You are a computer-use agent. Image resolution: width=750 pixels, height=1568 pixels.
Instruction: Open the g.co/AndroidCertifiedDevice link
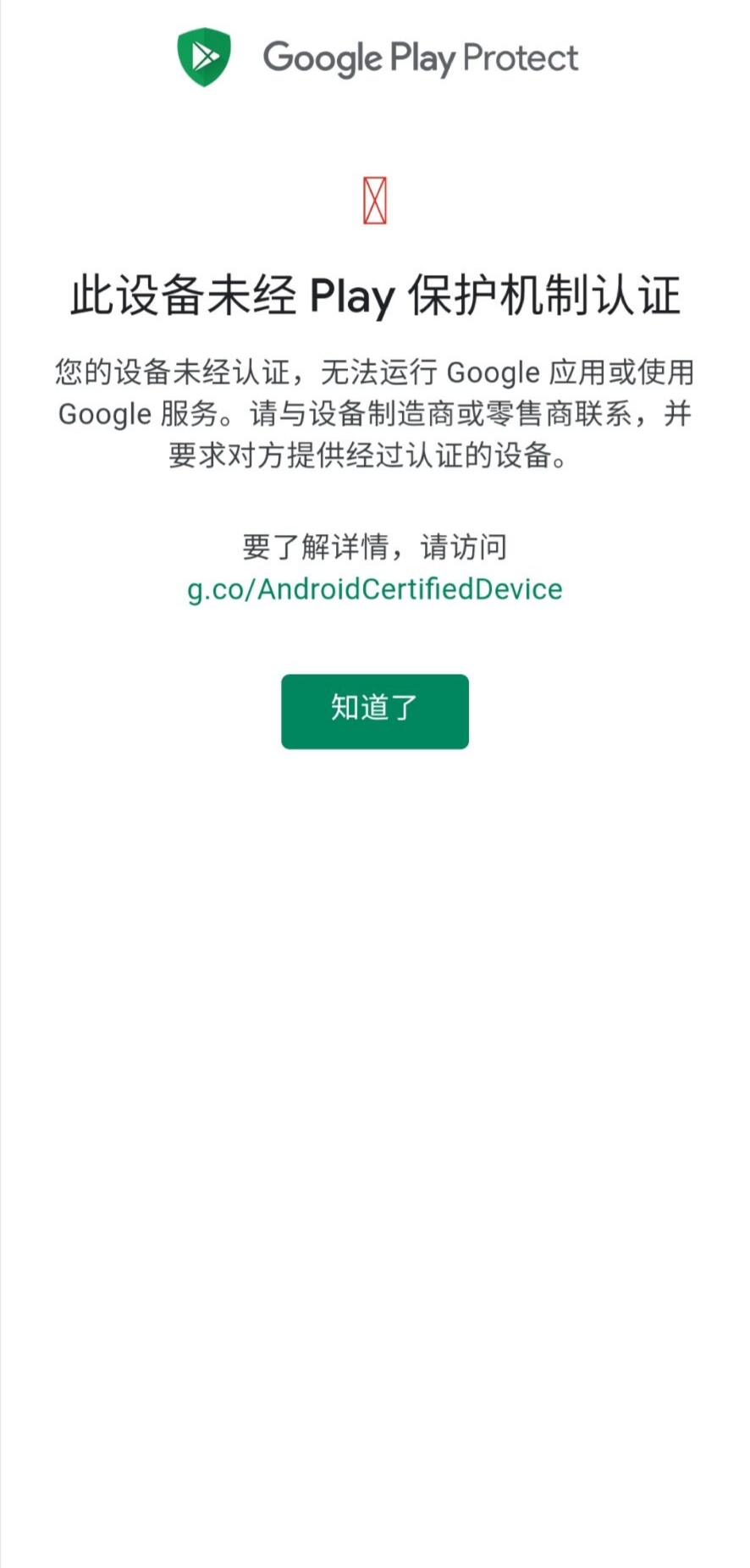374,588
